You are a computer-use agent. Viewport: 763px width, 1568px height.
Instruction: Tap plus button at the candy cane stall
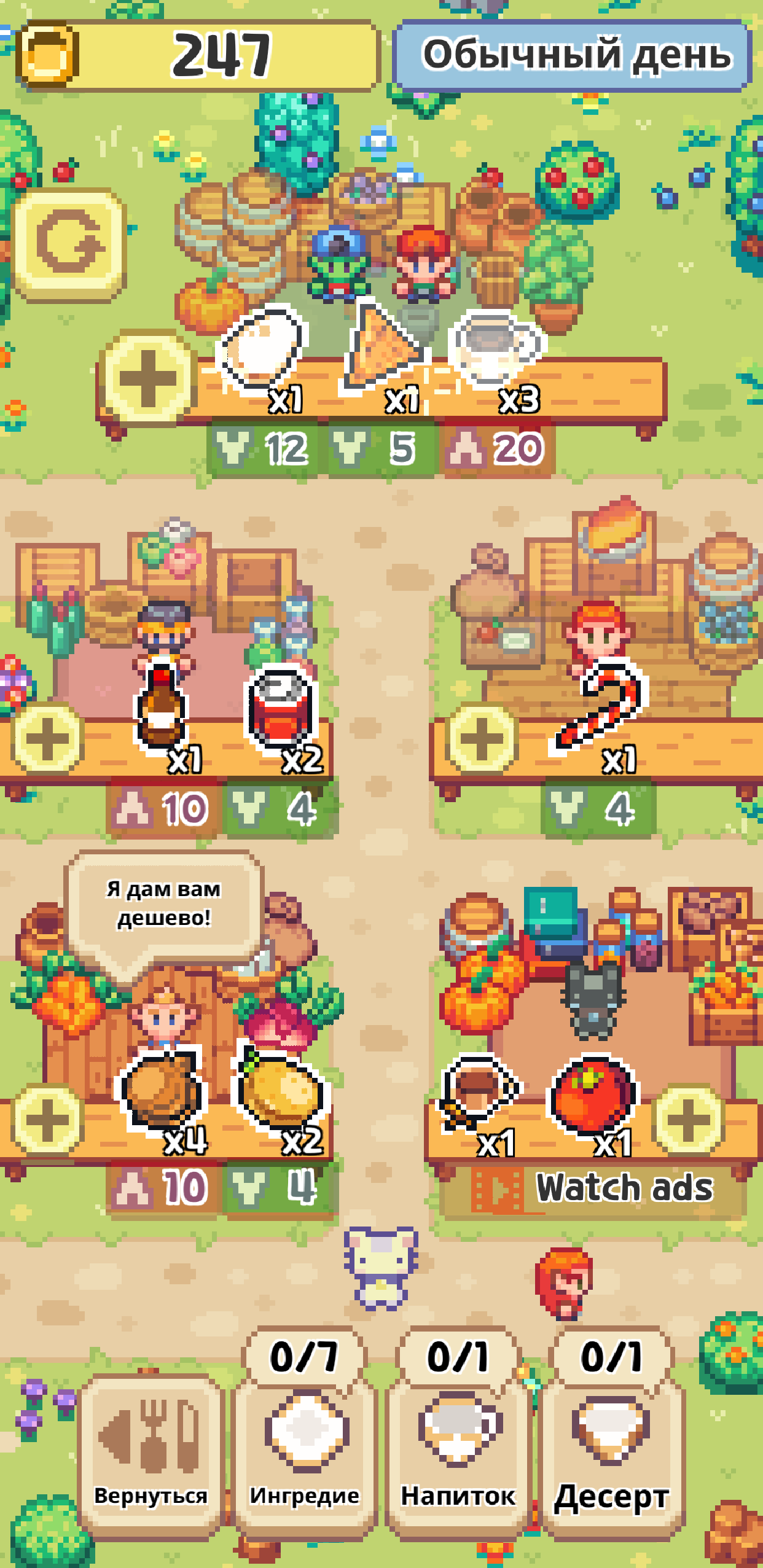[x=481, y=738]
